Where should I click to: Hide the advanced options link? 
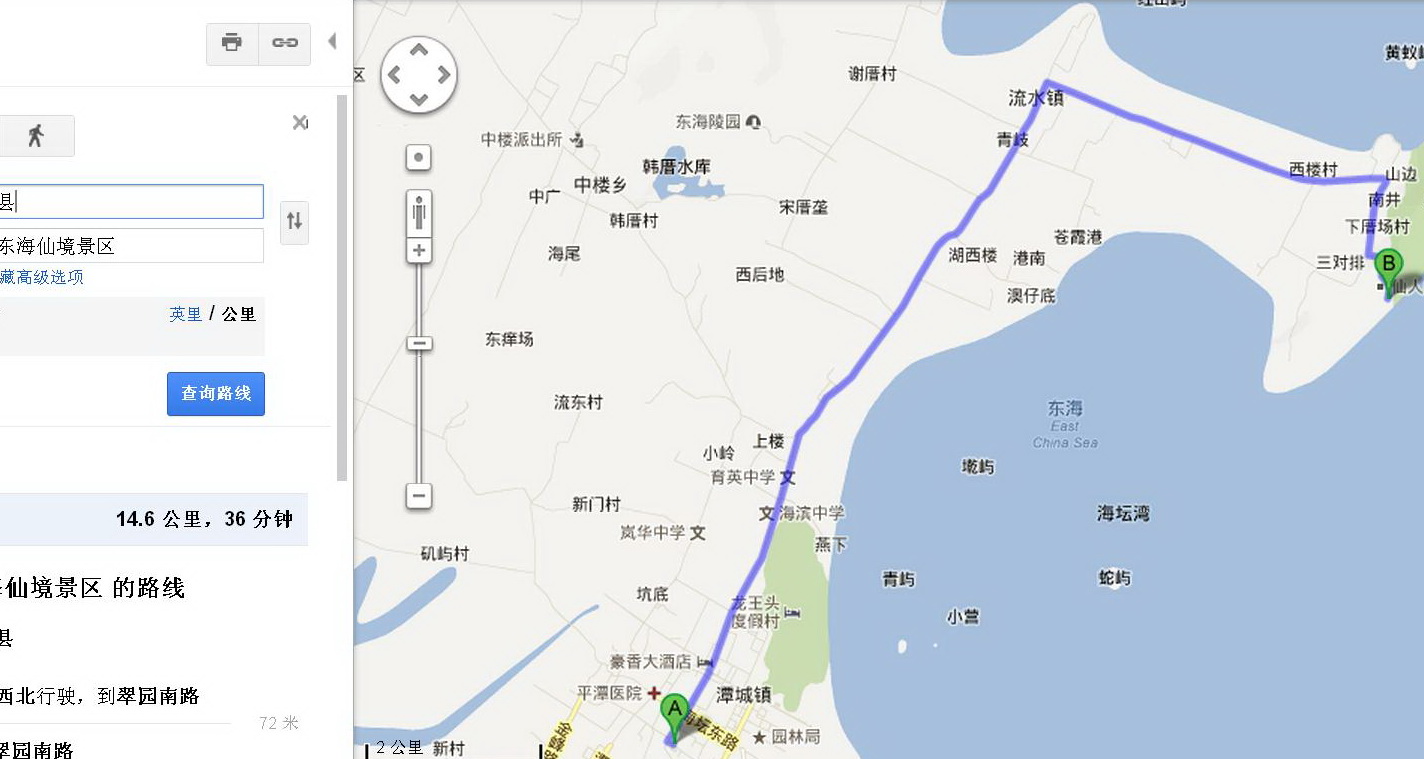tap(42, 277)
